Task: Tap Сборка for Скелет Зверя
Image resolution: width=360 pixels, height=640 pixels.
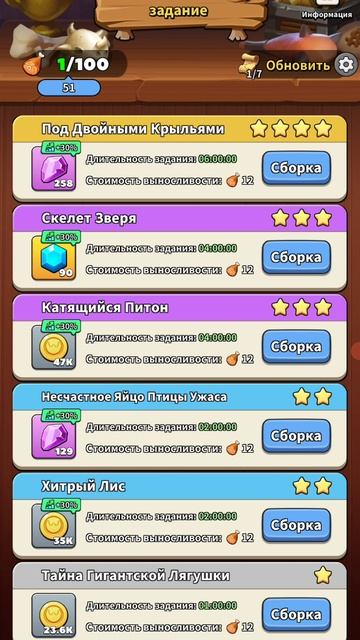Action: click(296, 258)
